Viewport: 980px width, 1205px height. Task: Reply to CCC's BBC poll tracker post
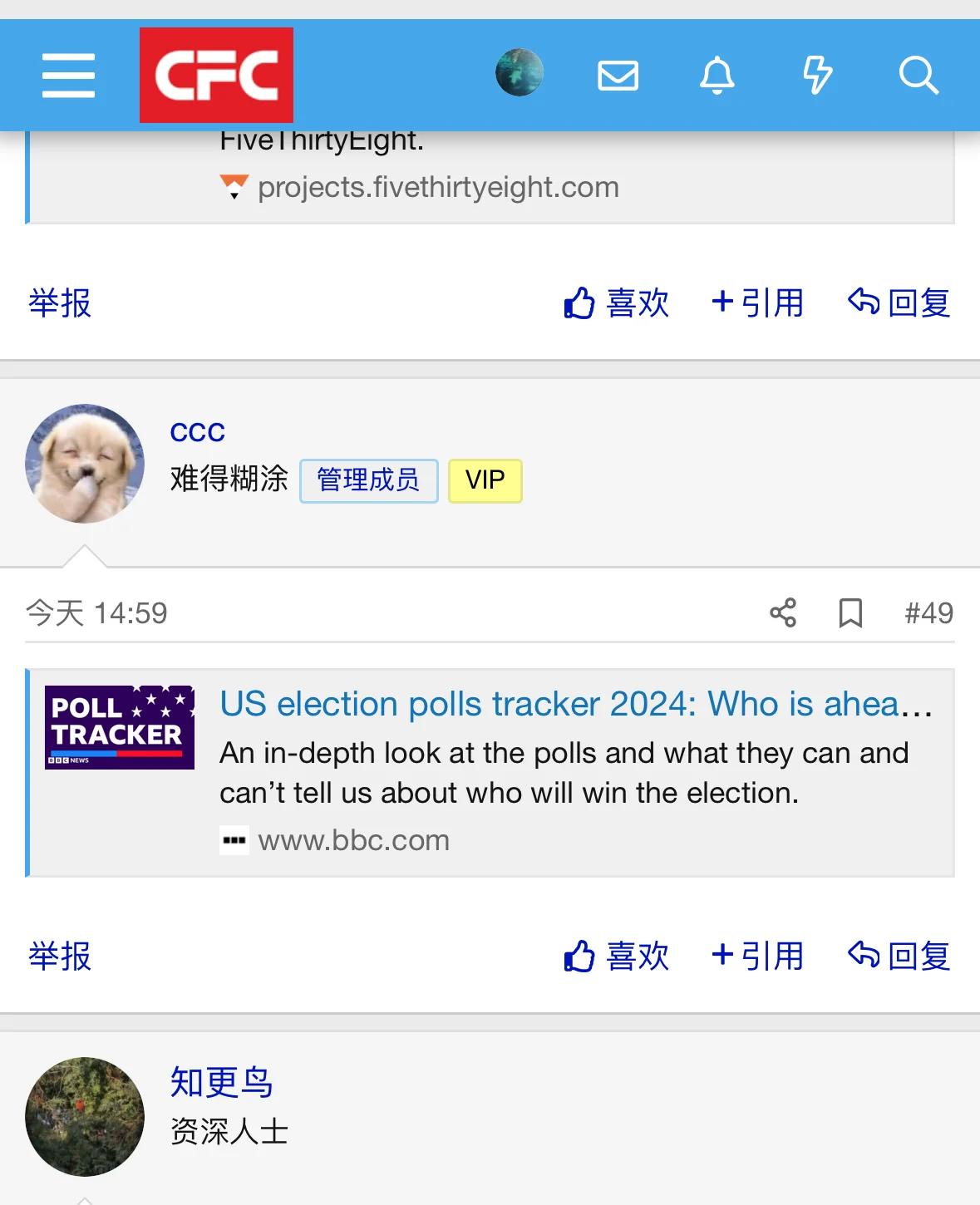[x=899, y=957]
